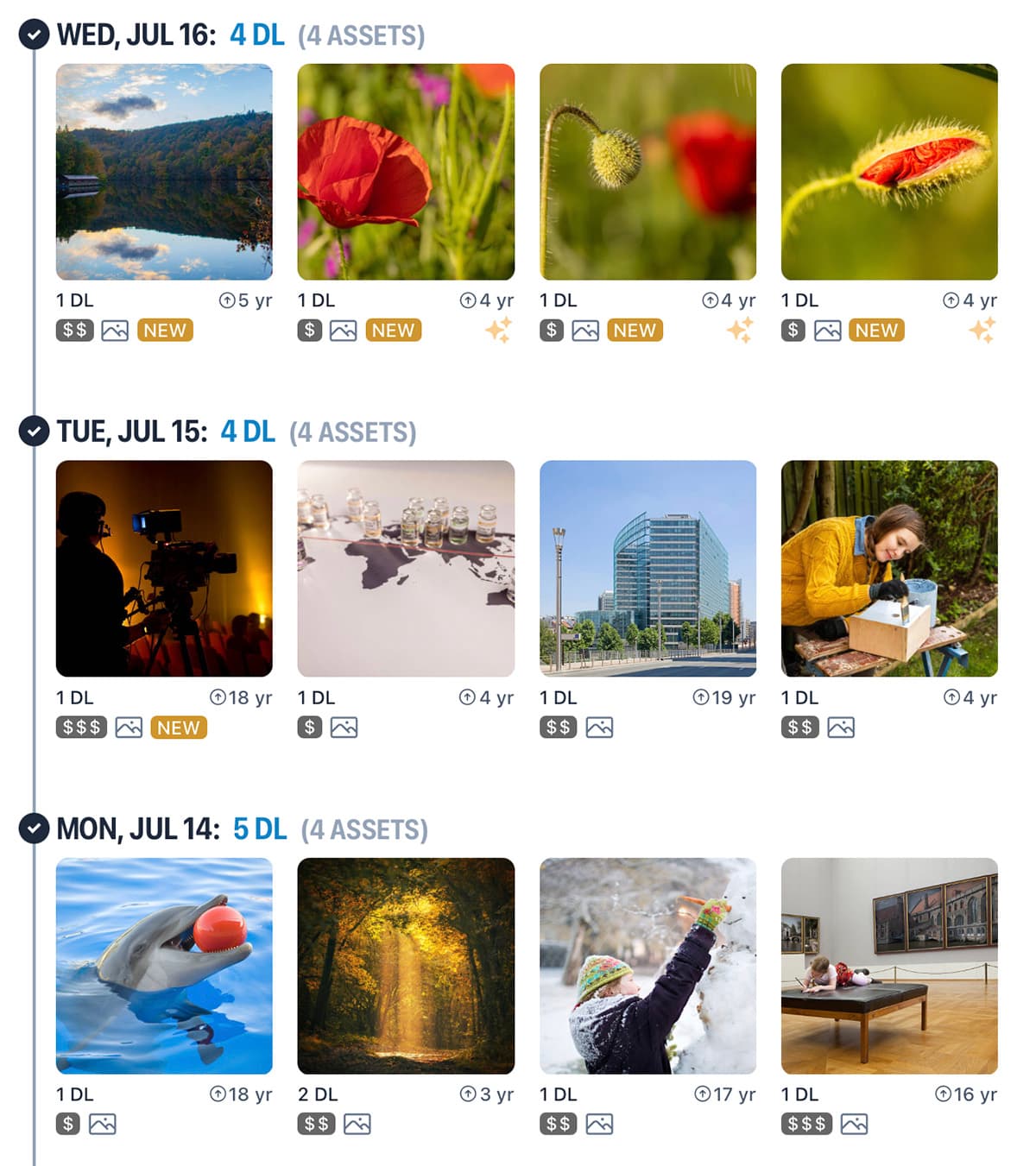This screenshot has width=1036, height=1166.
Task: Open the hairy half-open poppy bud photo
Action: [x=889, y=172]
